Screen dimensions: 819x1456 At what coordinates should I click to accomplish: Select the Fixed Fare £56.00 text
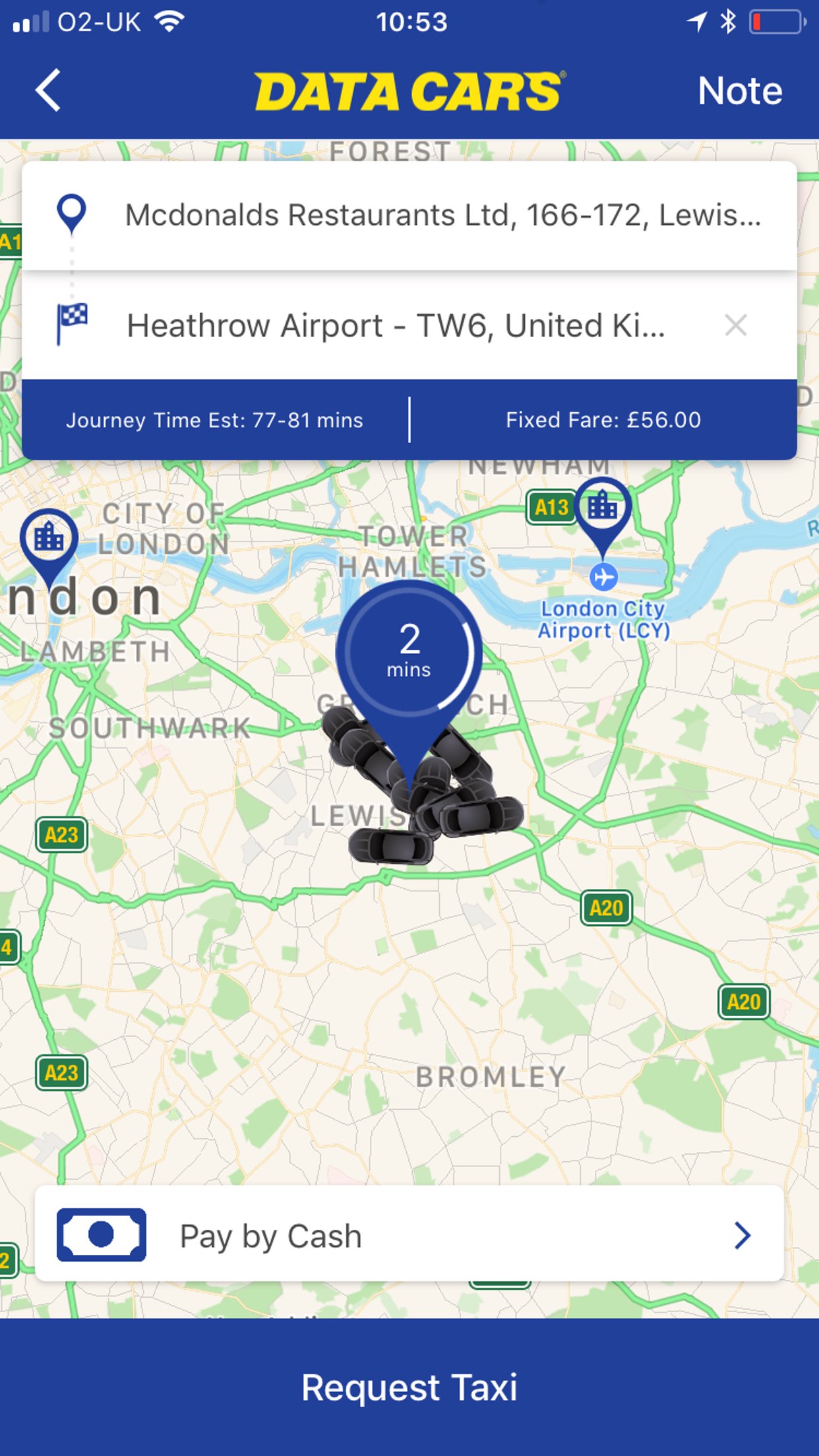pyautogui.click(x=604, y=419)
